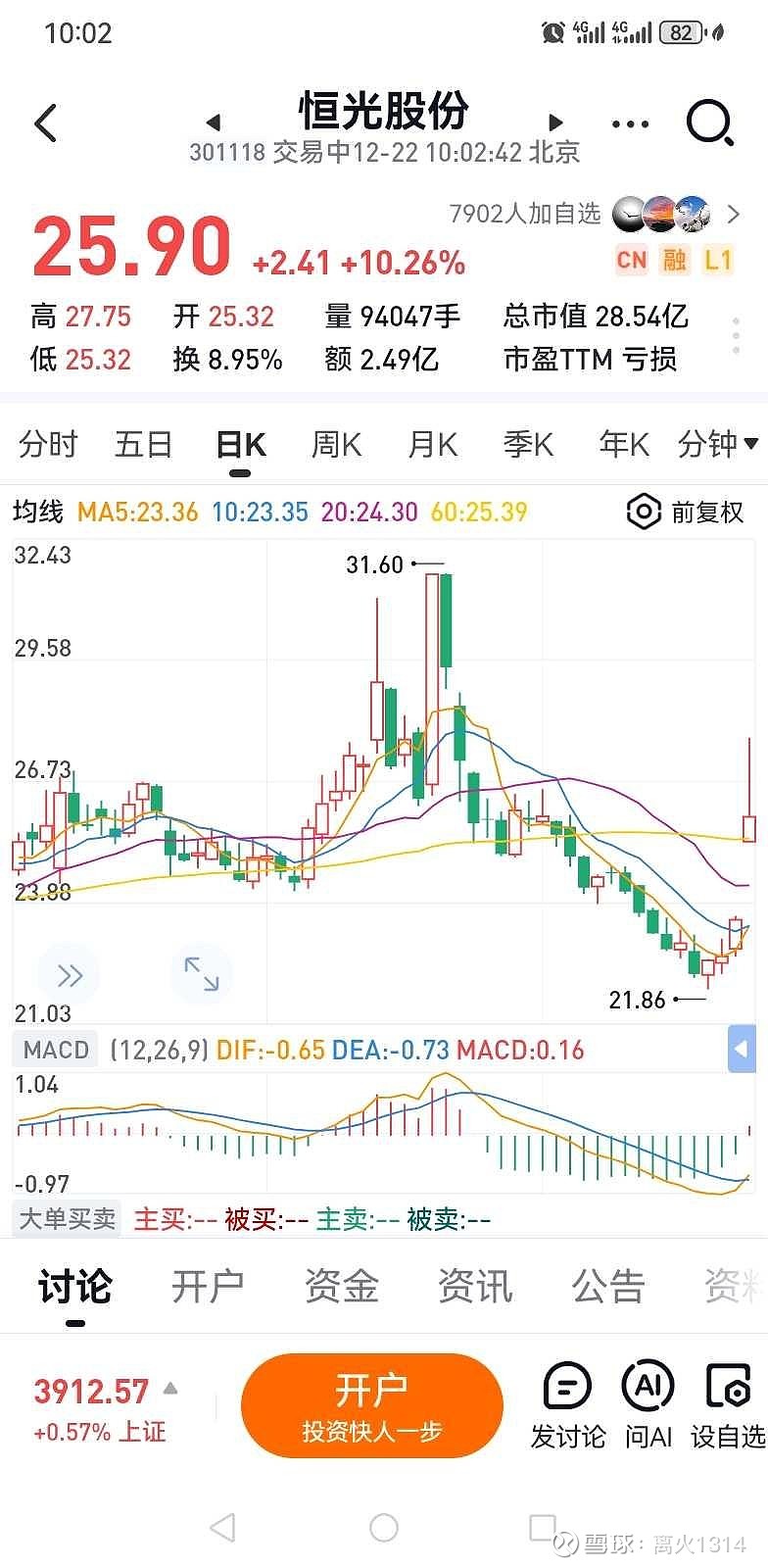This screenshot has width=768, height=1568.
Task: Open the 分钟 period dropdown
Action: pyautogui.click(x=722, y=444)
